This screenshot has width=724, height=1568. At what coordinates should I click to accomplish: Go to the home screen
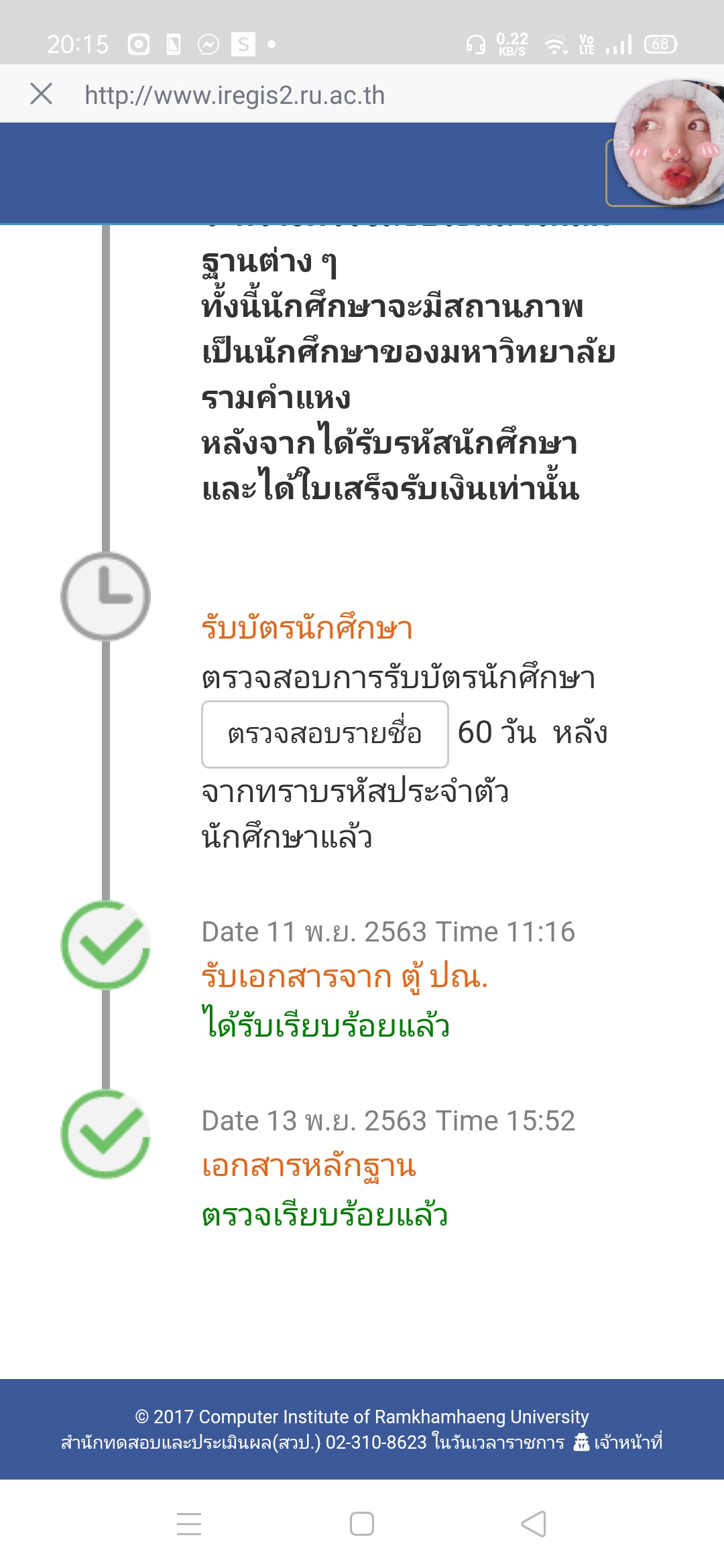pyautogui.click(x=362, y=1524)
